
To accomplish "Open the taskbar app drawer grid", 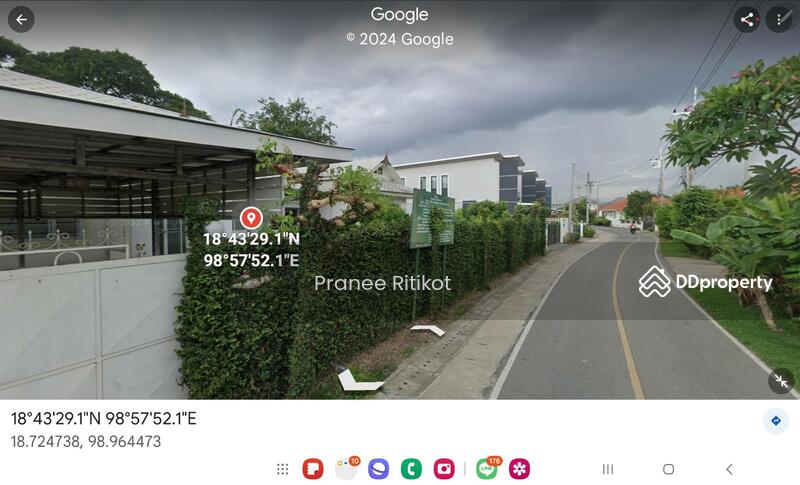I will click(283, 469).
